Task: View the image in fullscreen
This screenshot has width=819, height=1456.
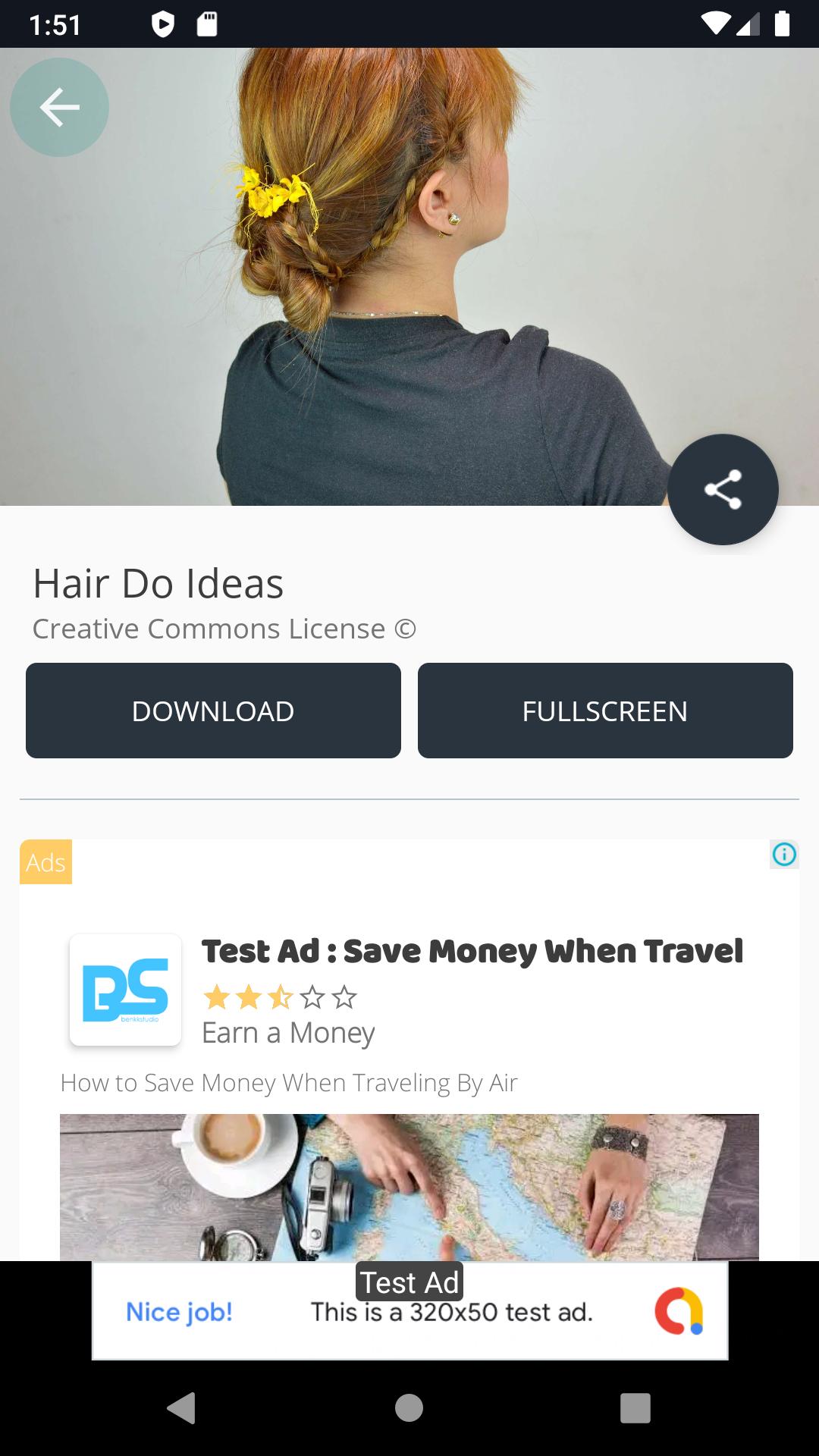Action: point(604,711)
